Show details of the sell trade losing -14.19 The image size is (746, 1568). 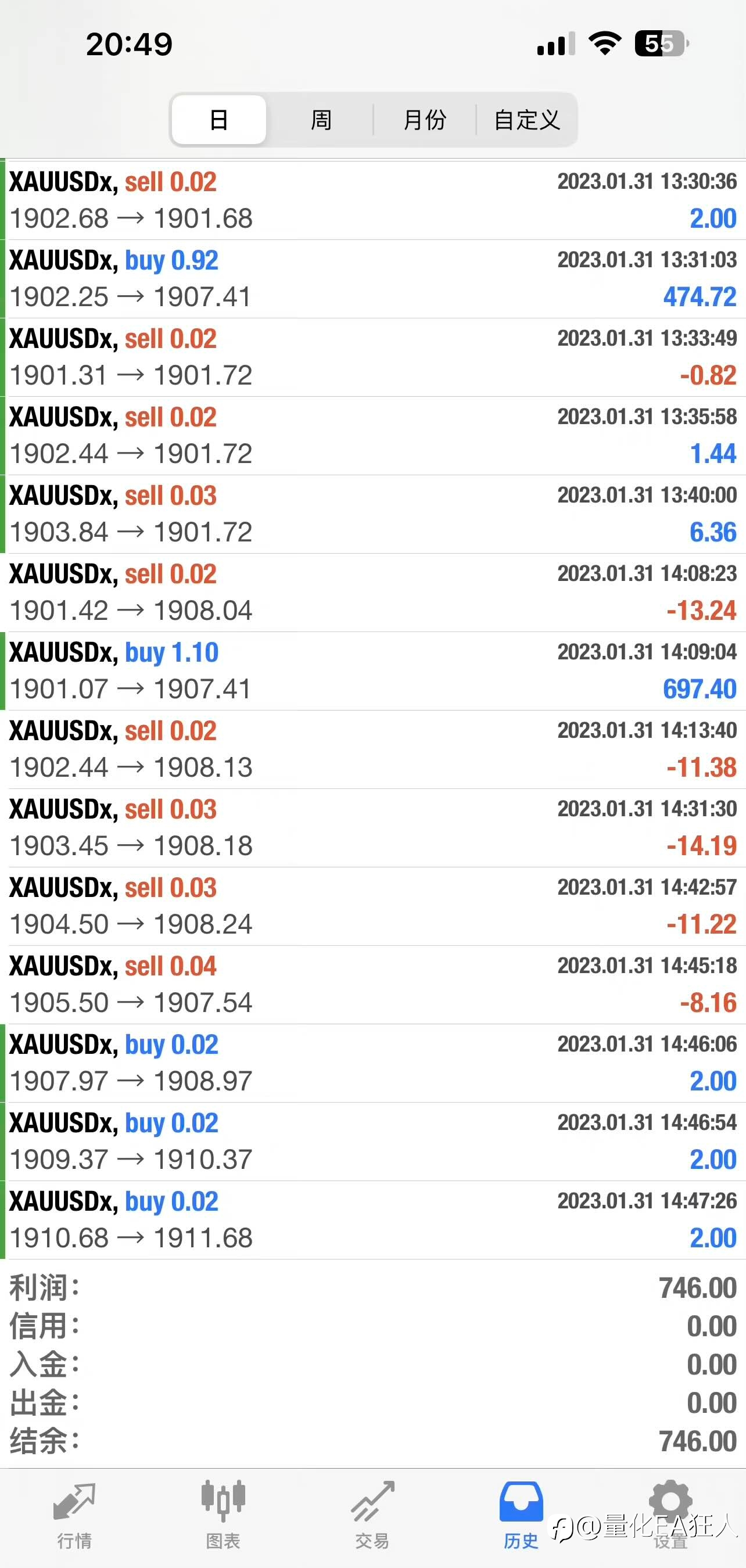pyautogui.click(x=372, y=828)
